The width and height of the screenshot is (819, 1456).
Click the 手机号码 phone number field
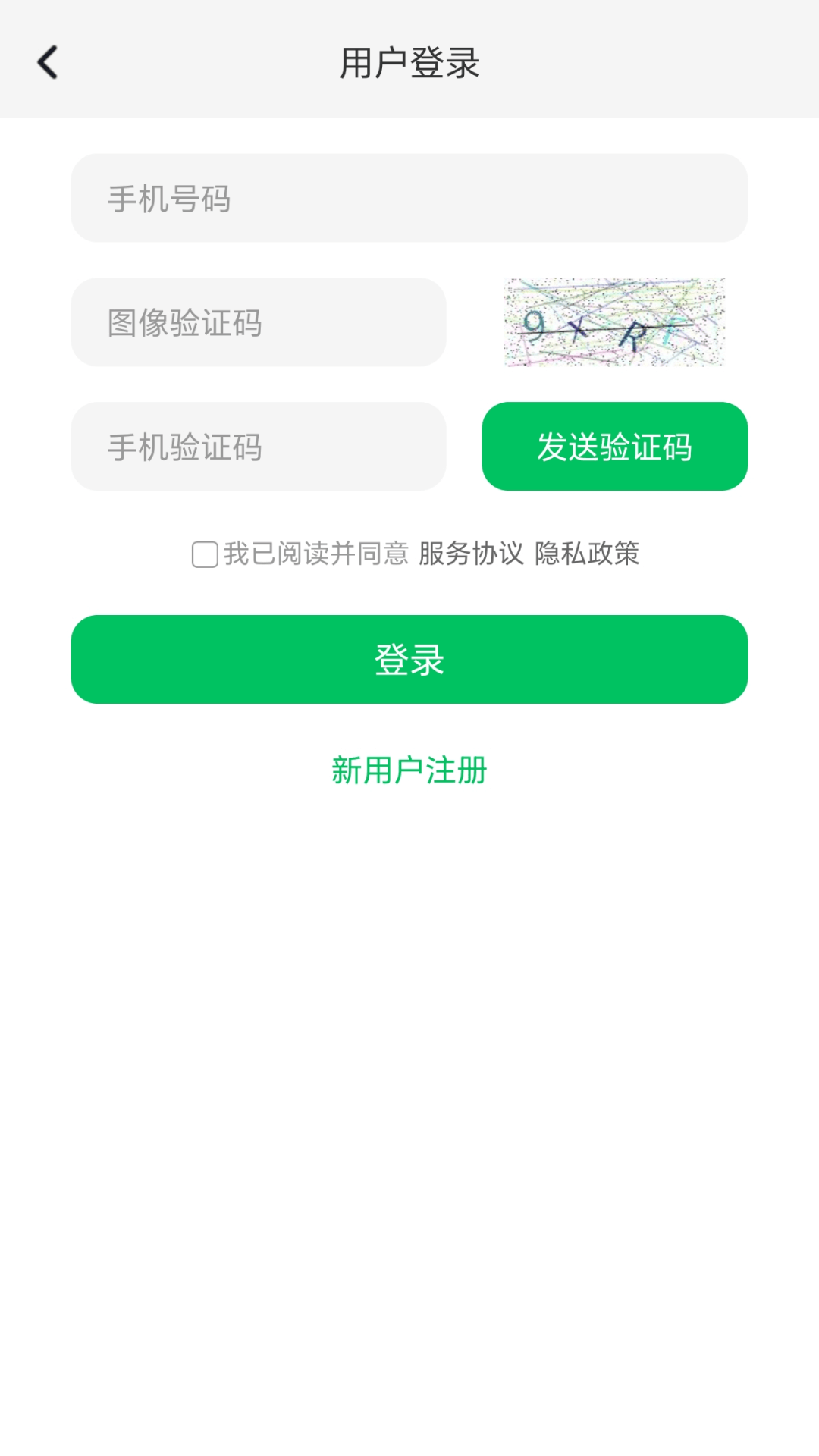409,199
